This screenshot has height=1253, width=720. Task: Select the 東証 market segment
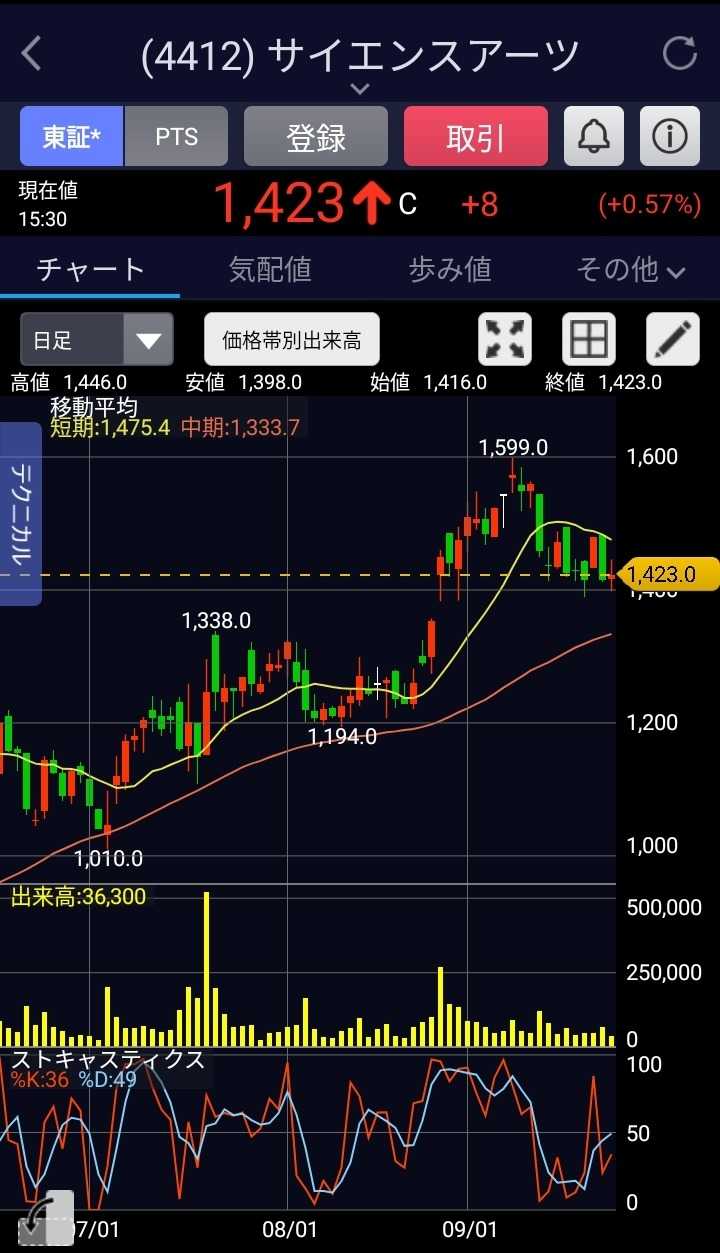[72, 136]
